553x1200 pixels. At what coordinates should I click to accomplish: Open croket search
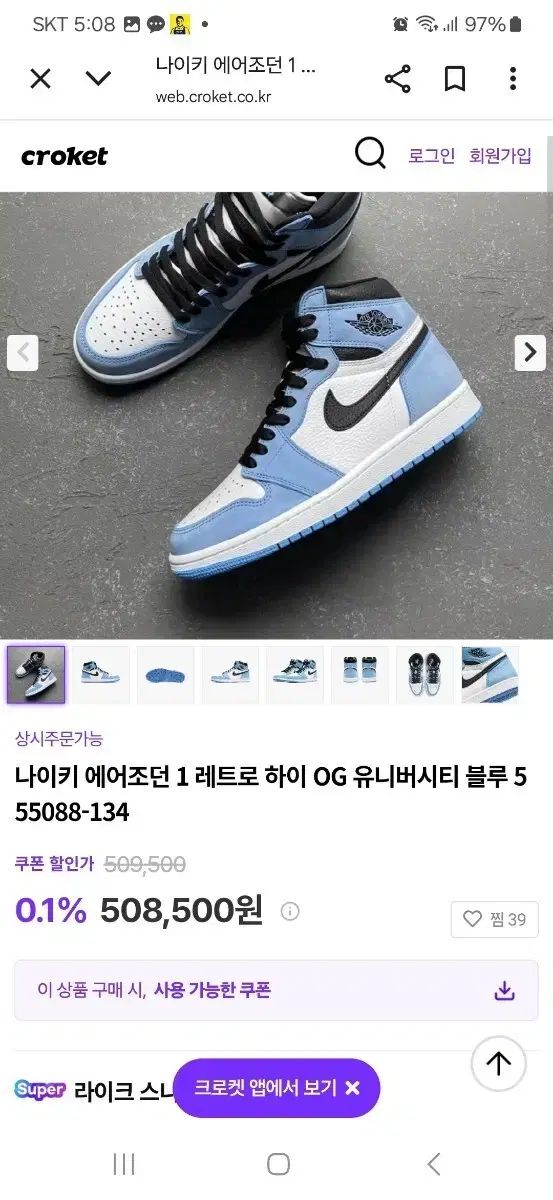[370, 155]
